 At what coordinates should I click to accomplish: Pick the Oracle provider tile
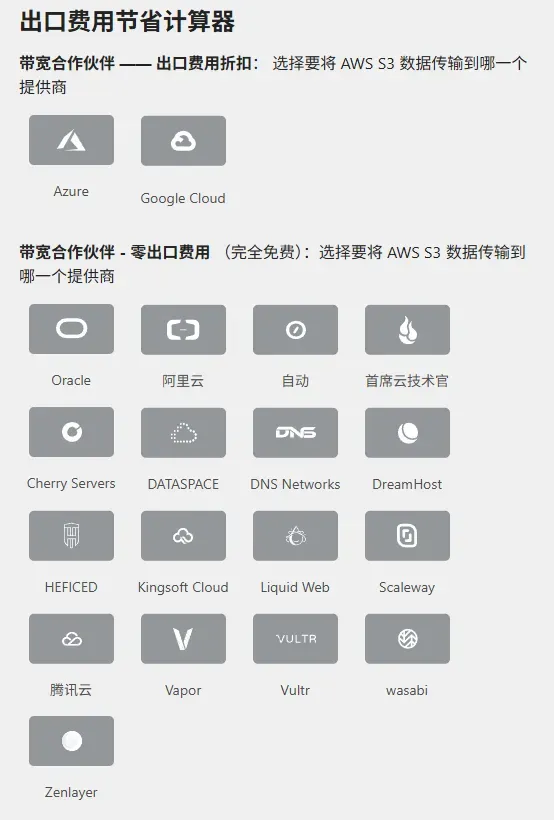(x=71, y=329)
